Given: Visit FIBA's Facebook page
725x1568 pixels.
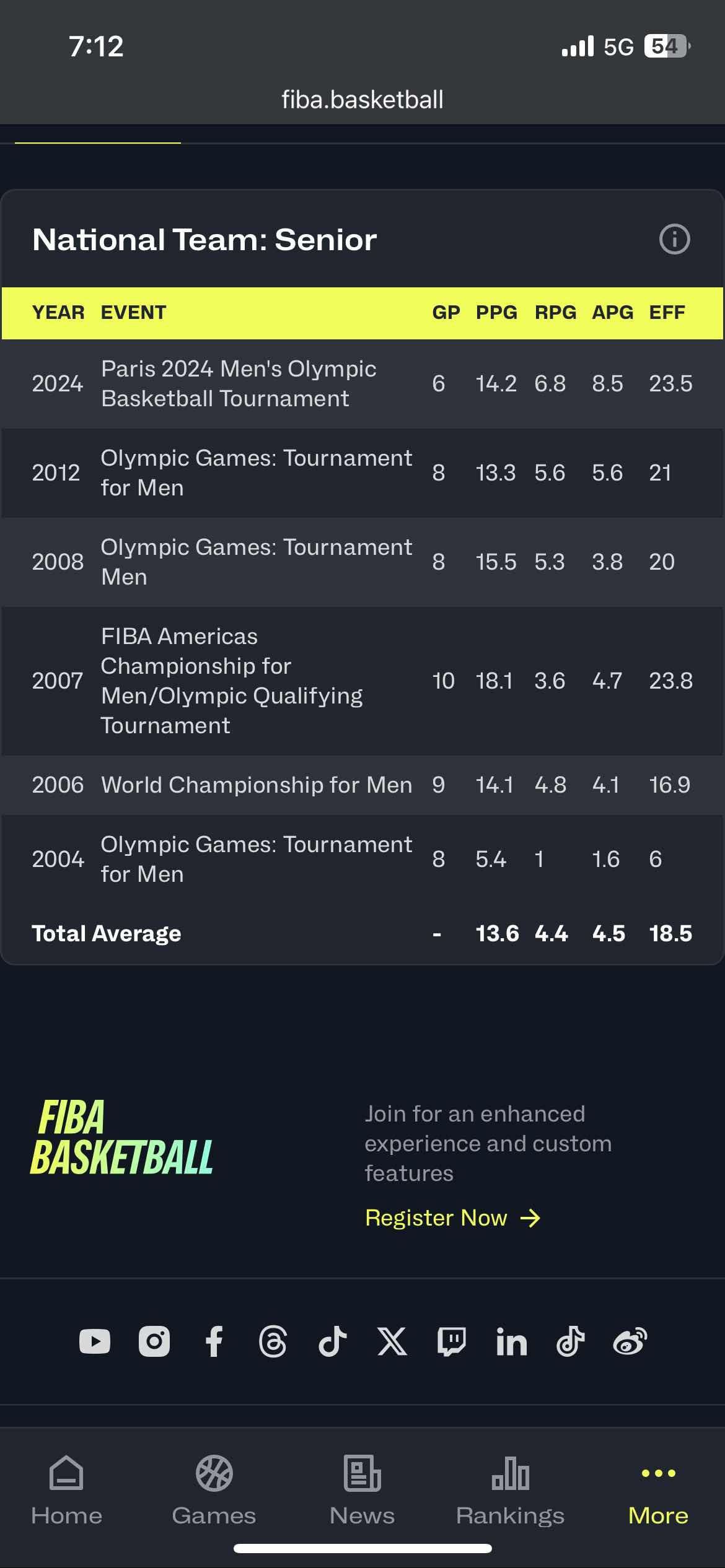Looking at the screenshot, I should pos(214,1341).
